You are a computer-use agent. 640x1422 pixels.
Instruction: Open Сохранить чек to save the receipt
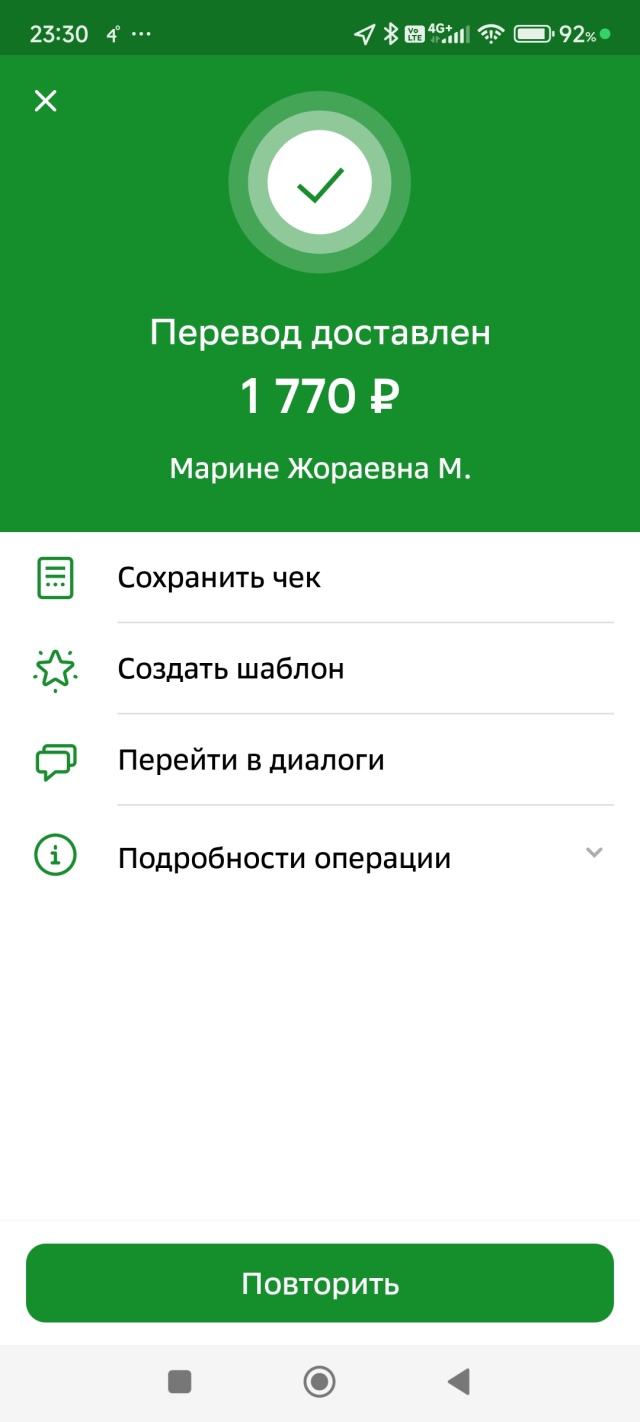pos(219,578)
